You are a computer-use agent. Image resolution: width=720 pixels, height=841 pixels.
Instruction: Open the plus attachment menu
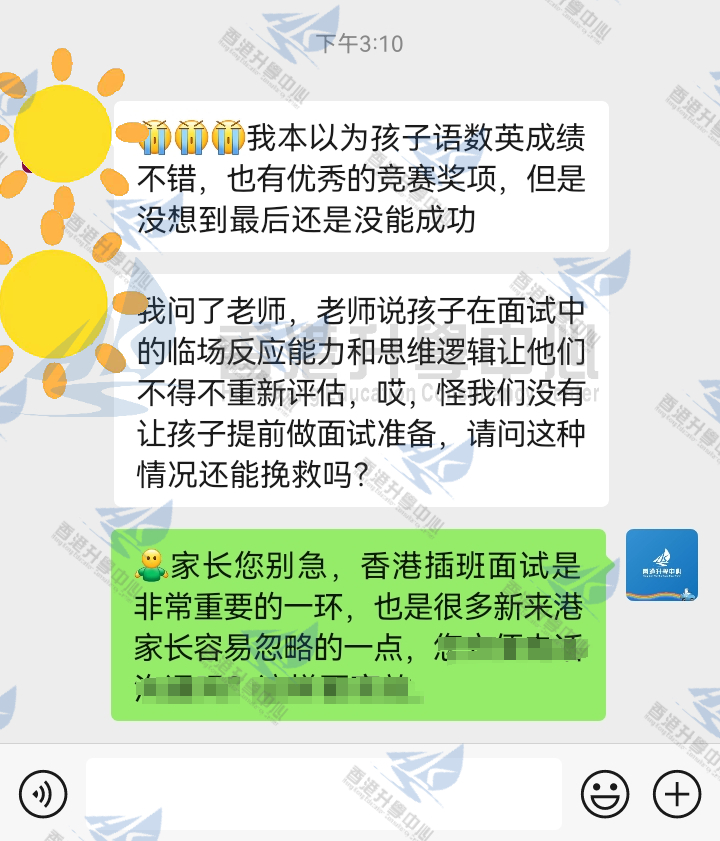click(677, 794)
